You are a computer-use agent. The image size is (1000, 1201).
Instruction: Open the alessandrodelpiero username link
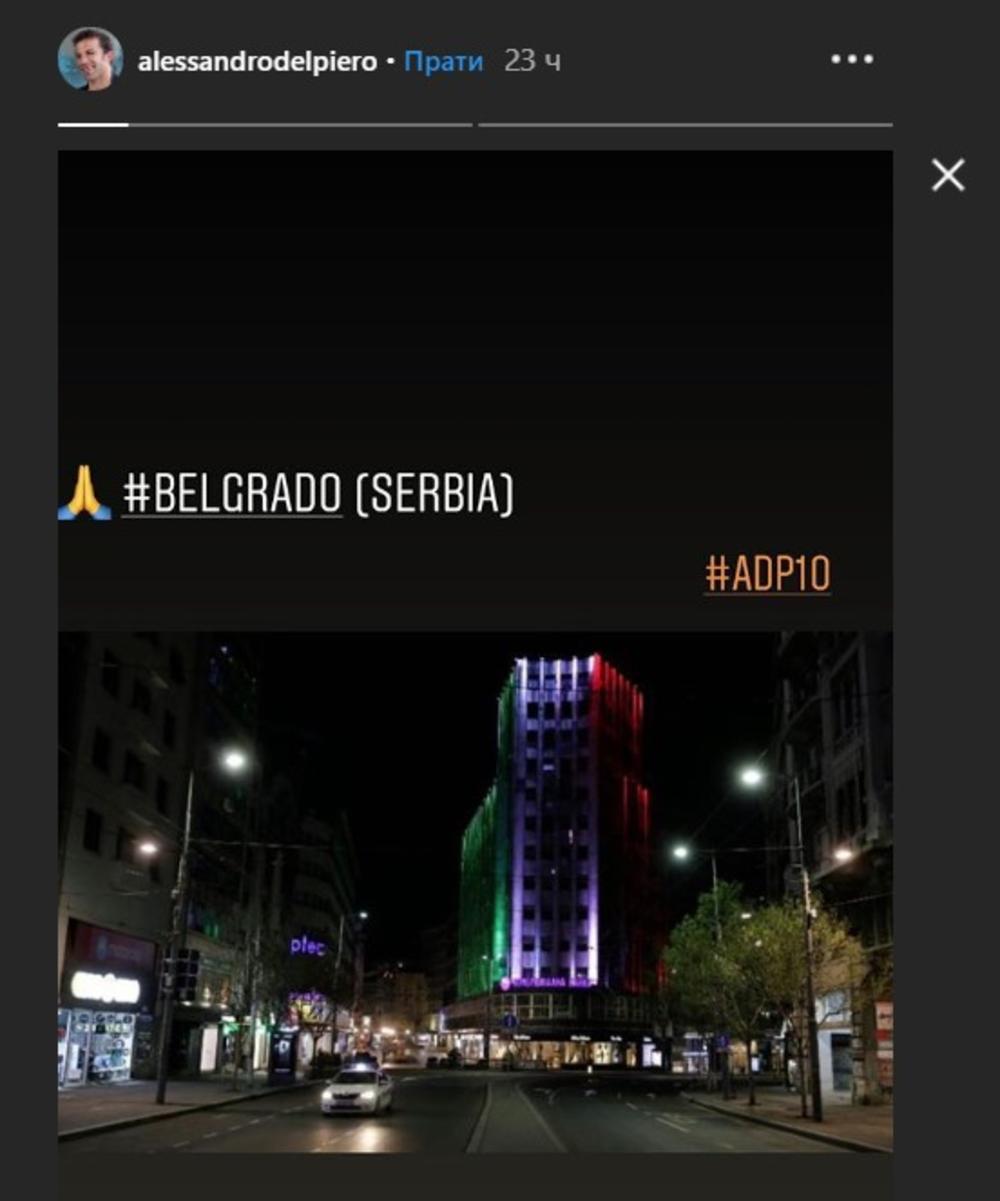257,62
